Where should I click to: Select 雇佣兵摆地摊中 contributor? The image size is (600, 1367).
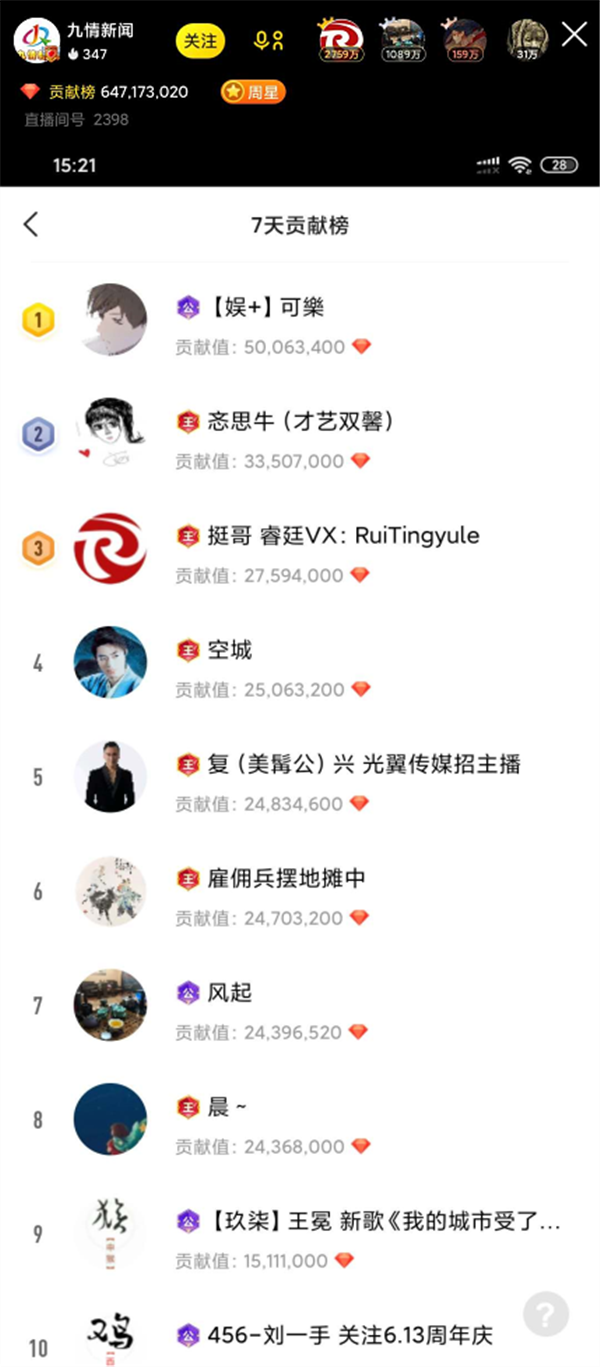(x=300, y=890)
